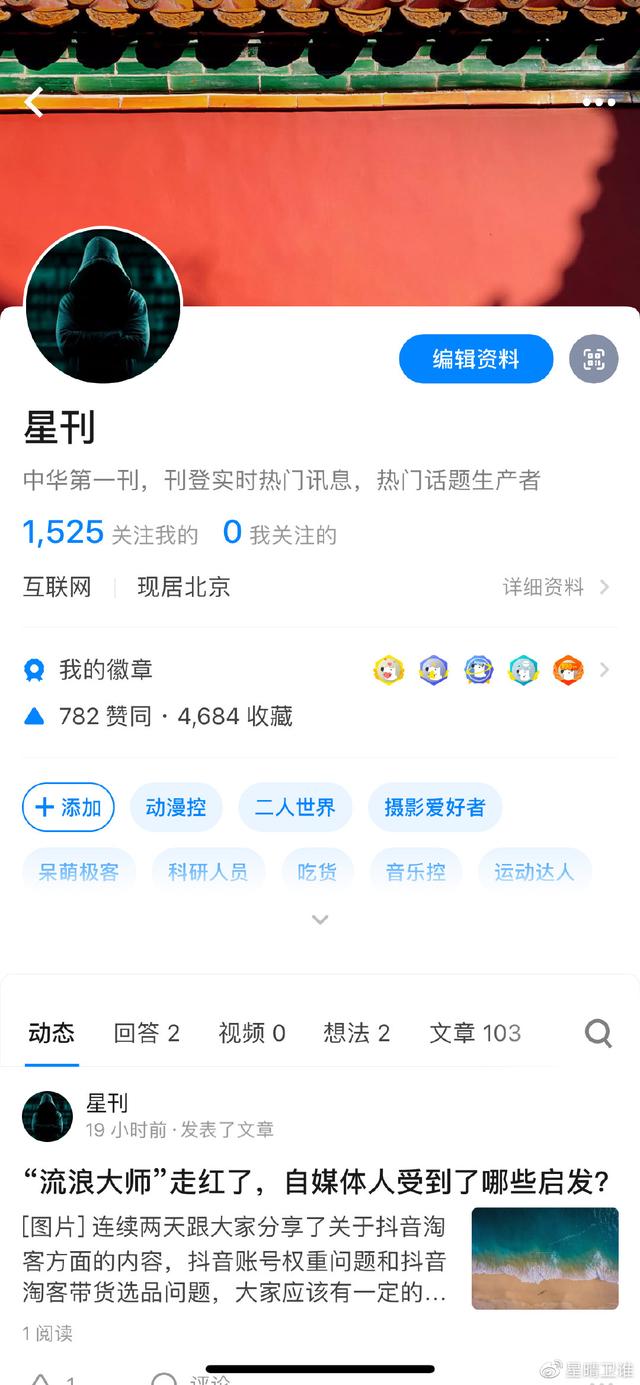Open the 我的徽章 badges row

pyautogui.click(x=320, y=669)
